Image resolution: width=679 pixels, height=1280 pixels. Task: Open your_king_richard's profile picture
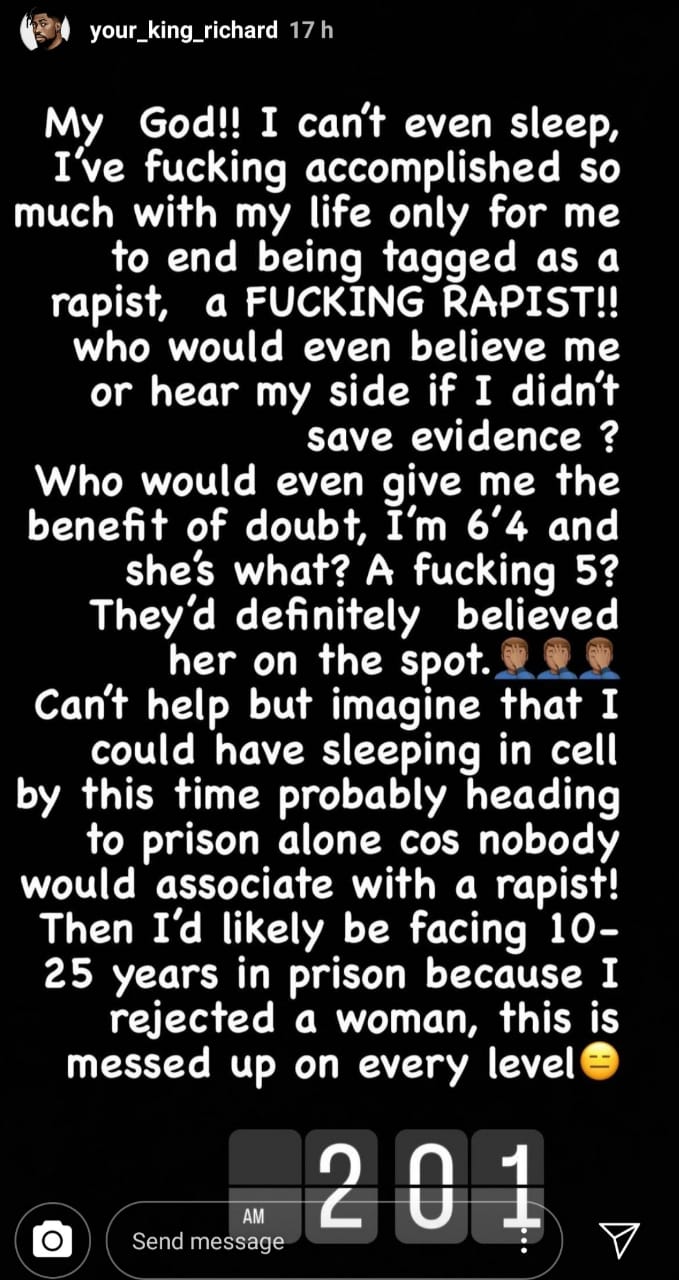[x=47, y=31]
